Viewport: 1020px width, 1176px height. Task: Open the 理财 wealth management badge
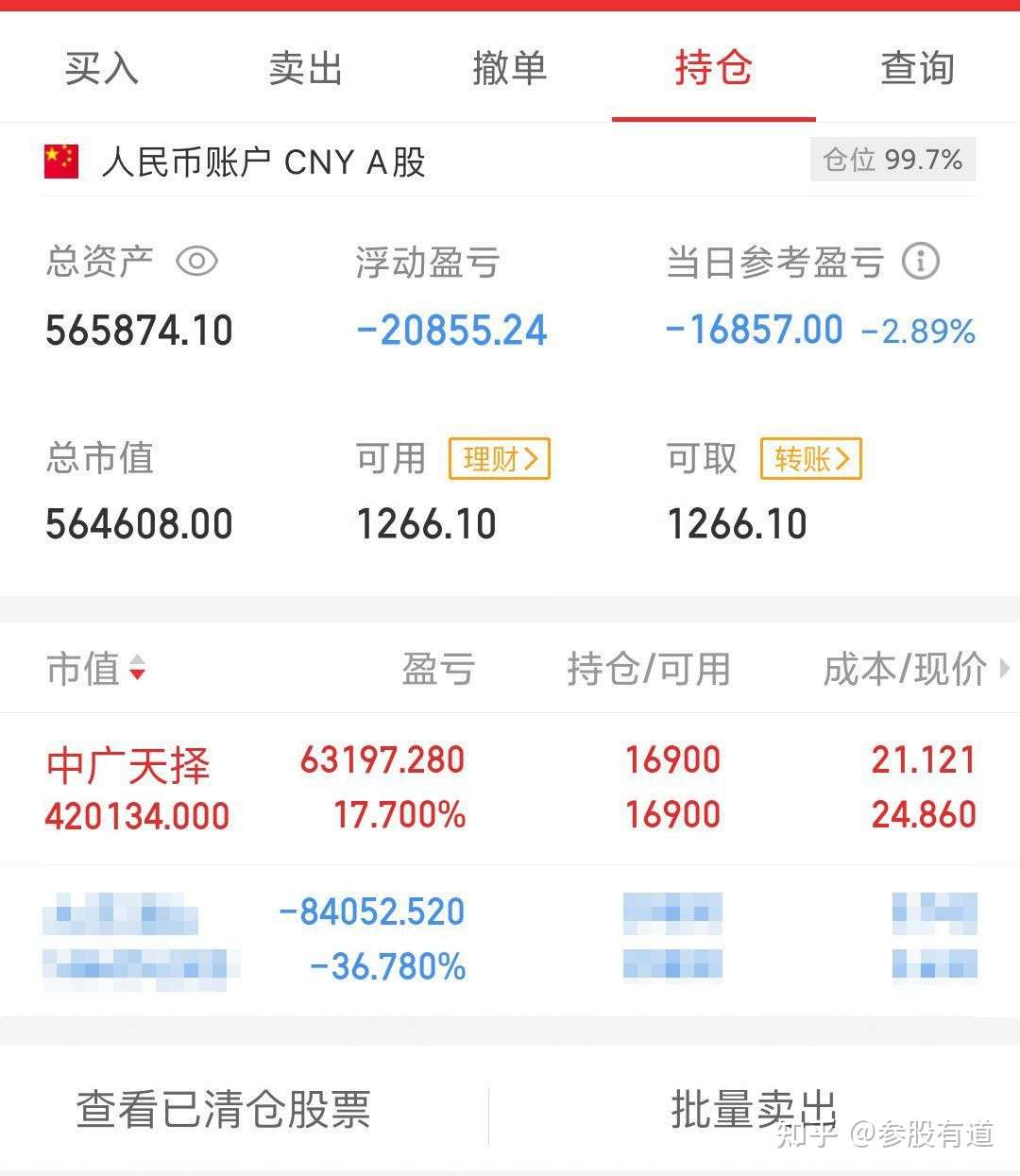click(499, 459)
